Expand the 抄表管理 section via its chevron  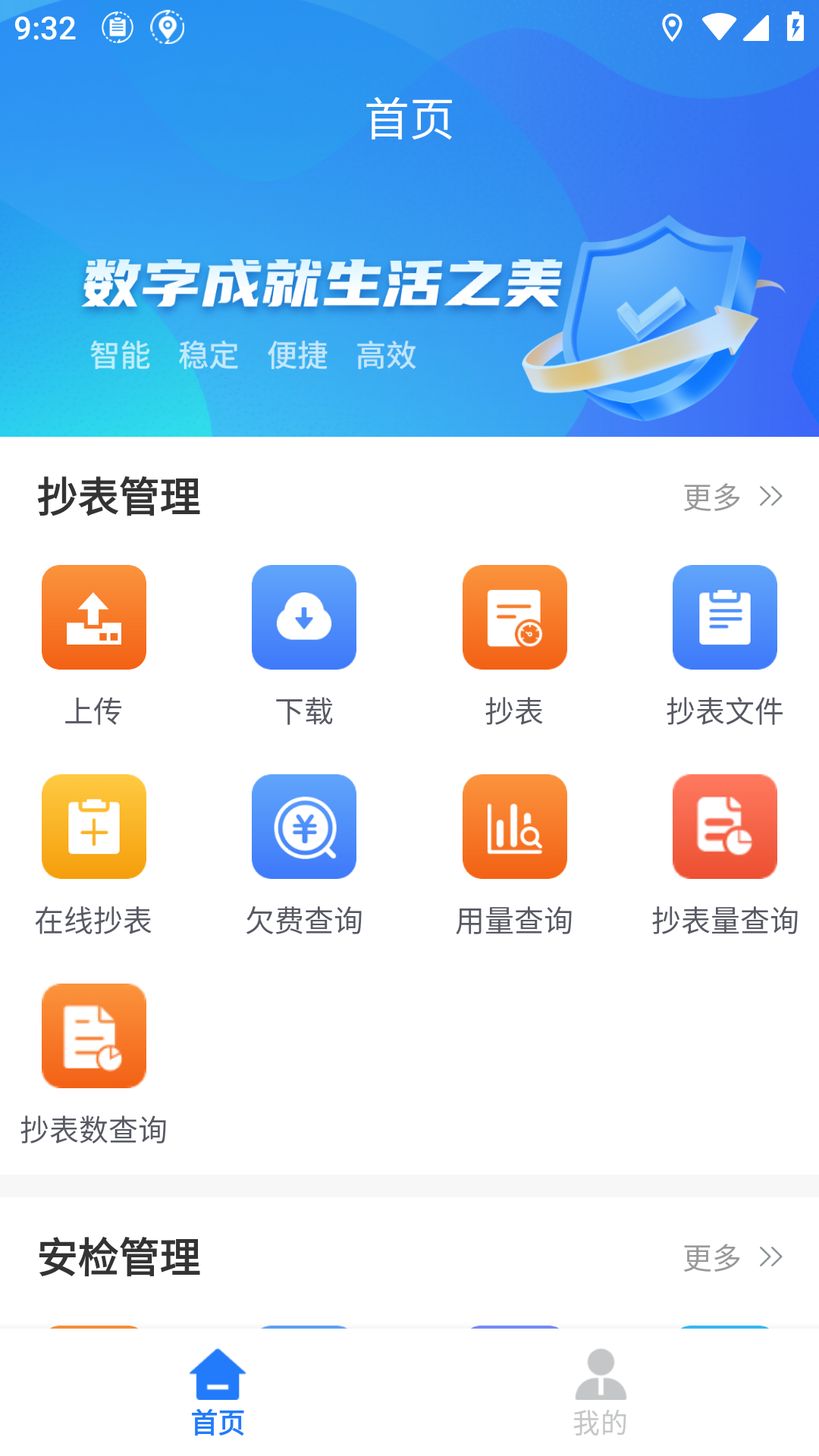771,497
